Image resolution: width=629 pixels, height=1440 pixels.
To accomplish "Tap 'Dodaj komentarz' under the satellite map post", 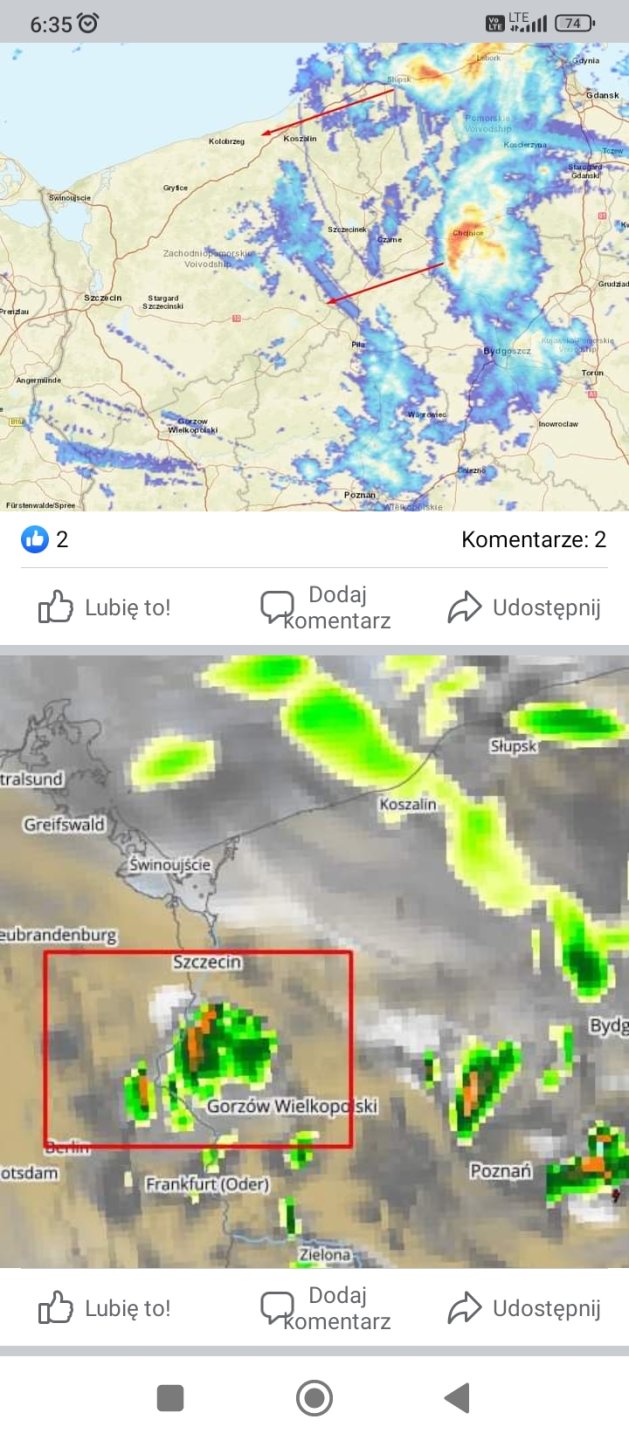I will [x=324, y=1308].
